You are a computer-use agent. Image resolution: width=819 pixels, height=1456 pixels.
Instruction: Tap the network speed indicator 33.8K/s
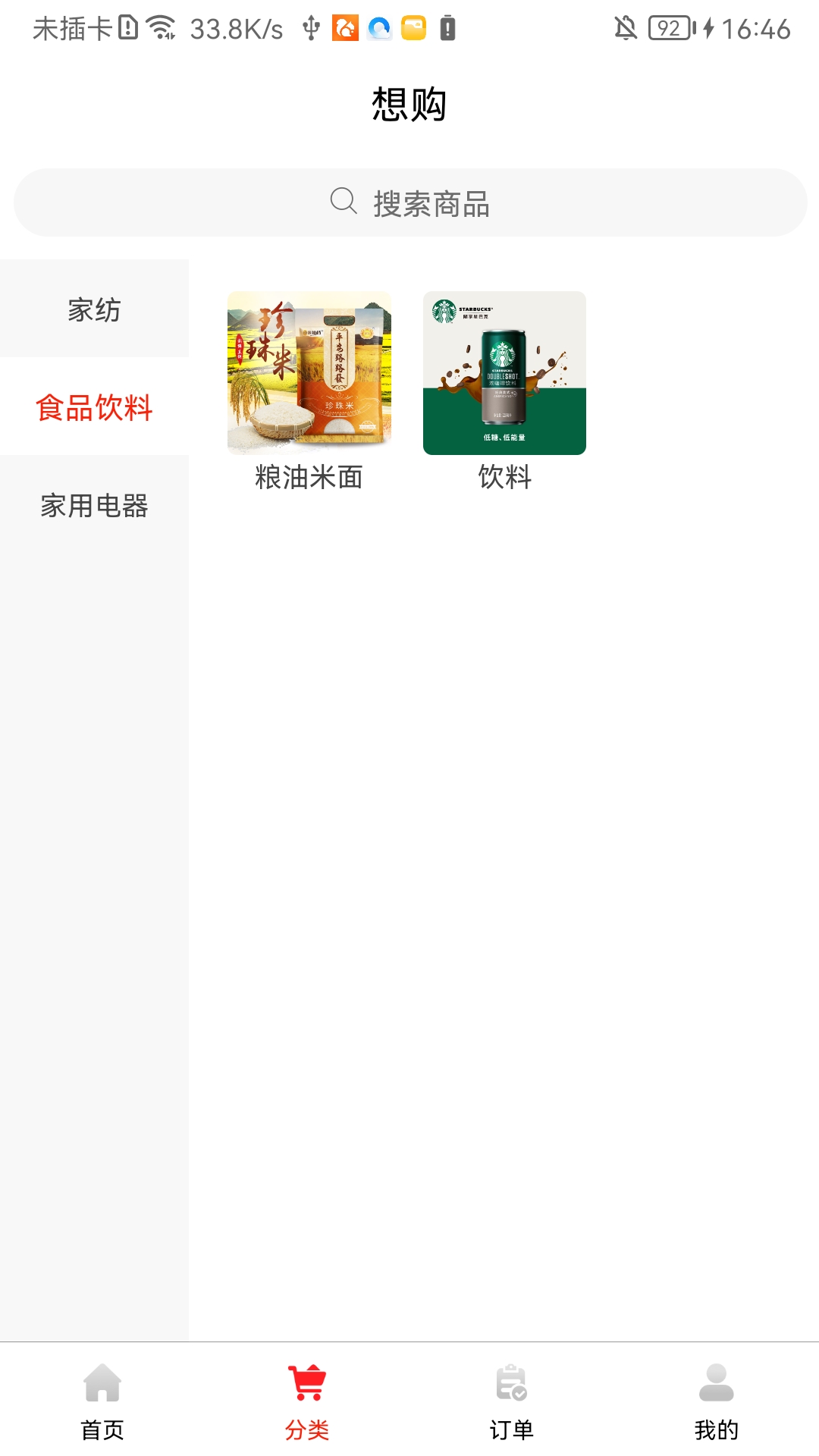click(x=235, y=27)
